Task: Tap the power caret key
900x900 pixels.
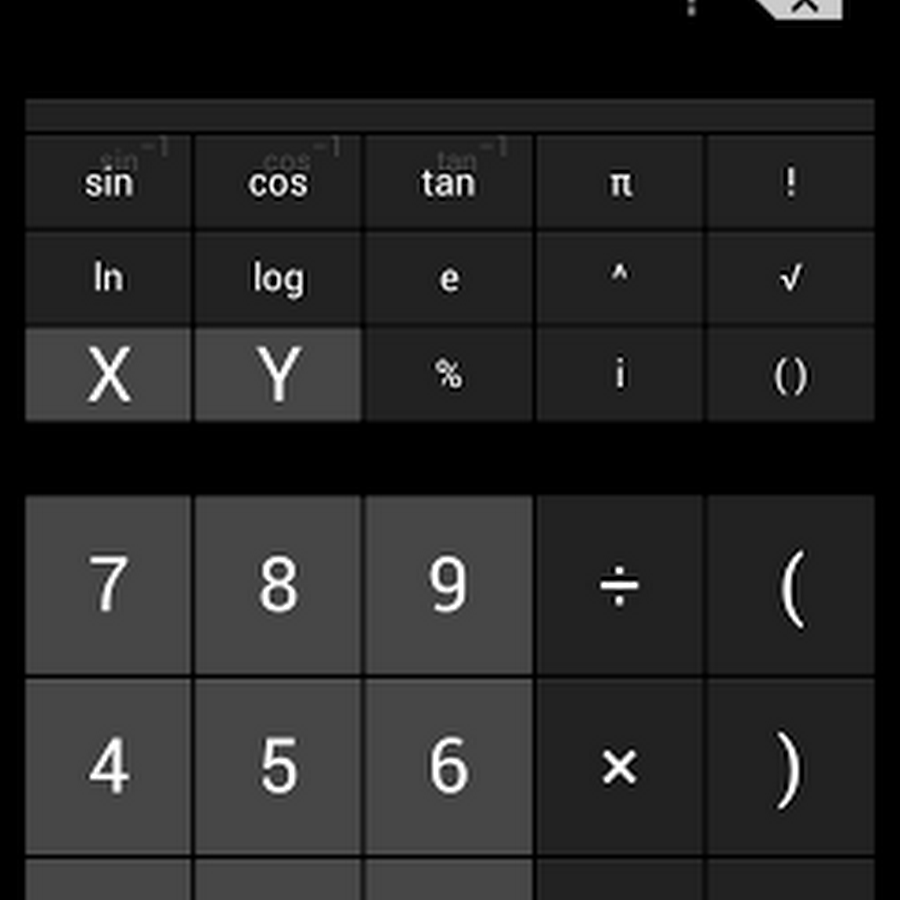Action: [620, 278]
